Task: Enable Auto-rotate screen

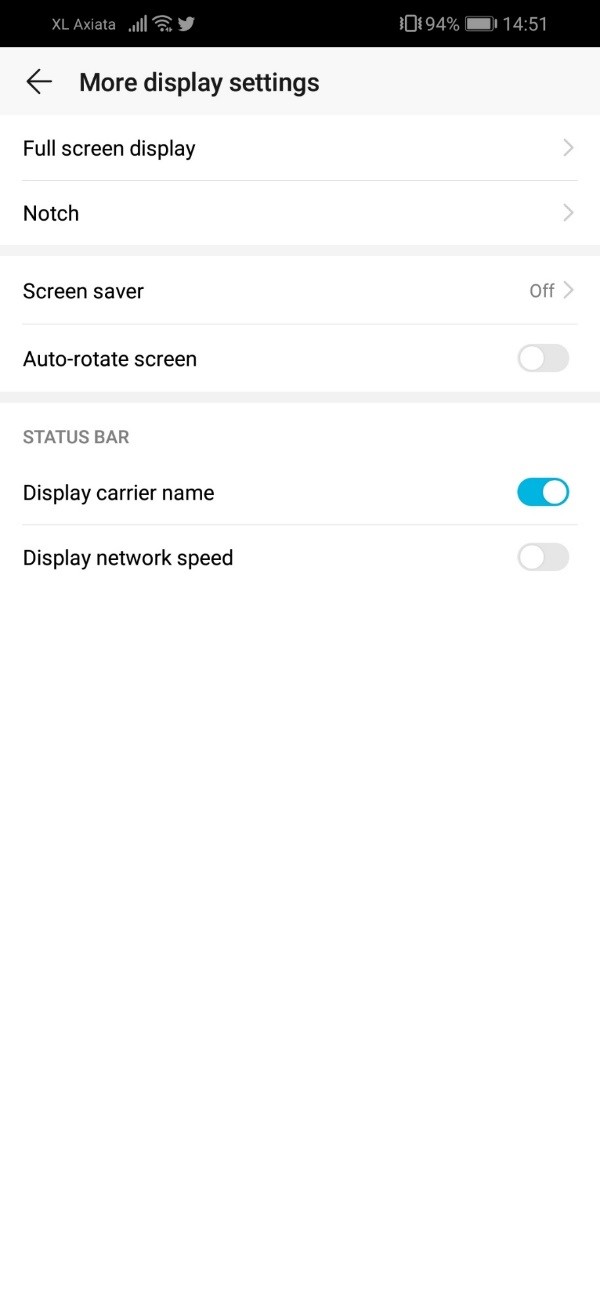Action: [543, 359]
